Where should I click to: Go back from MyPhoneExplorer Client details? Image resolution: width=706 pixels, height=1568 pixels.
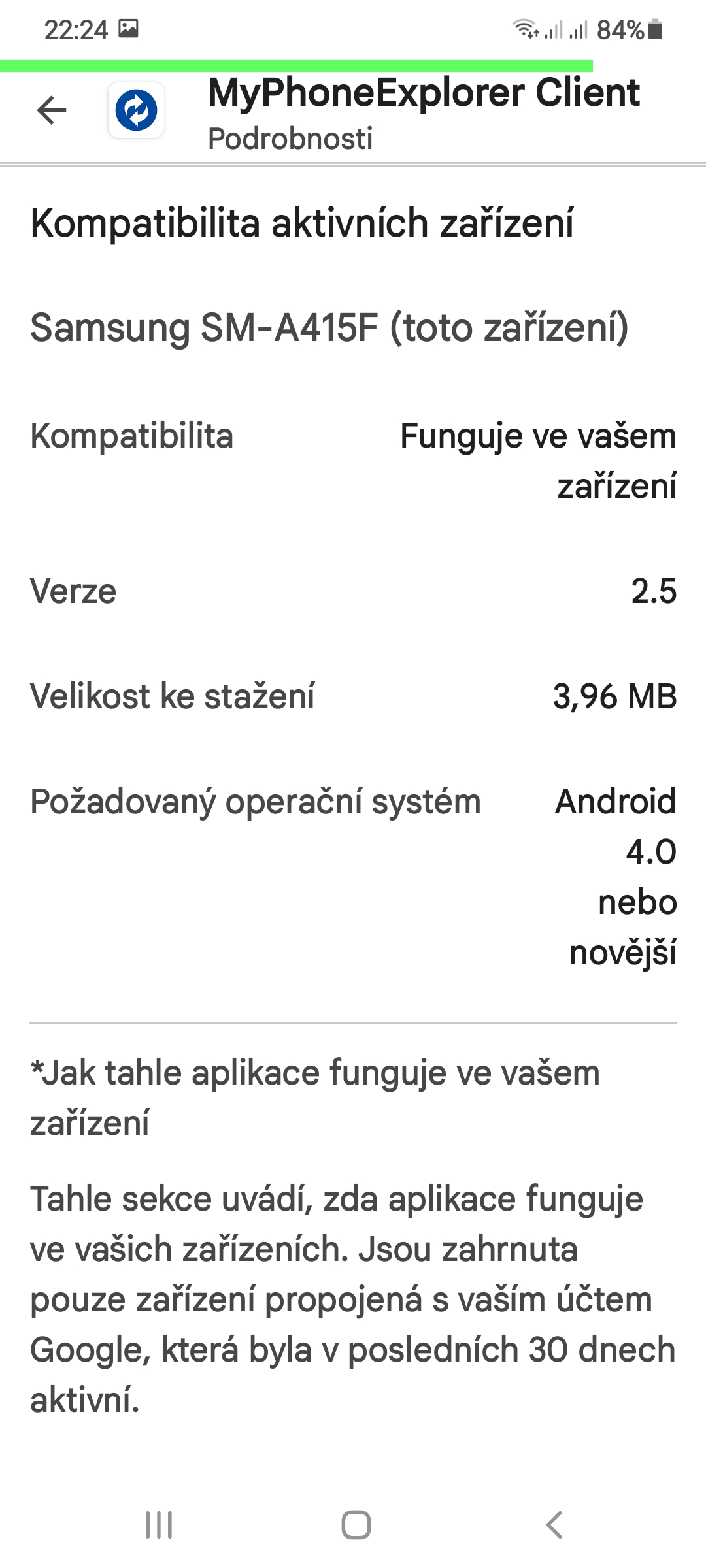[52, 110]
